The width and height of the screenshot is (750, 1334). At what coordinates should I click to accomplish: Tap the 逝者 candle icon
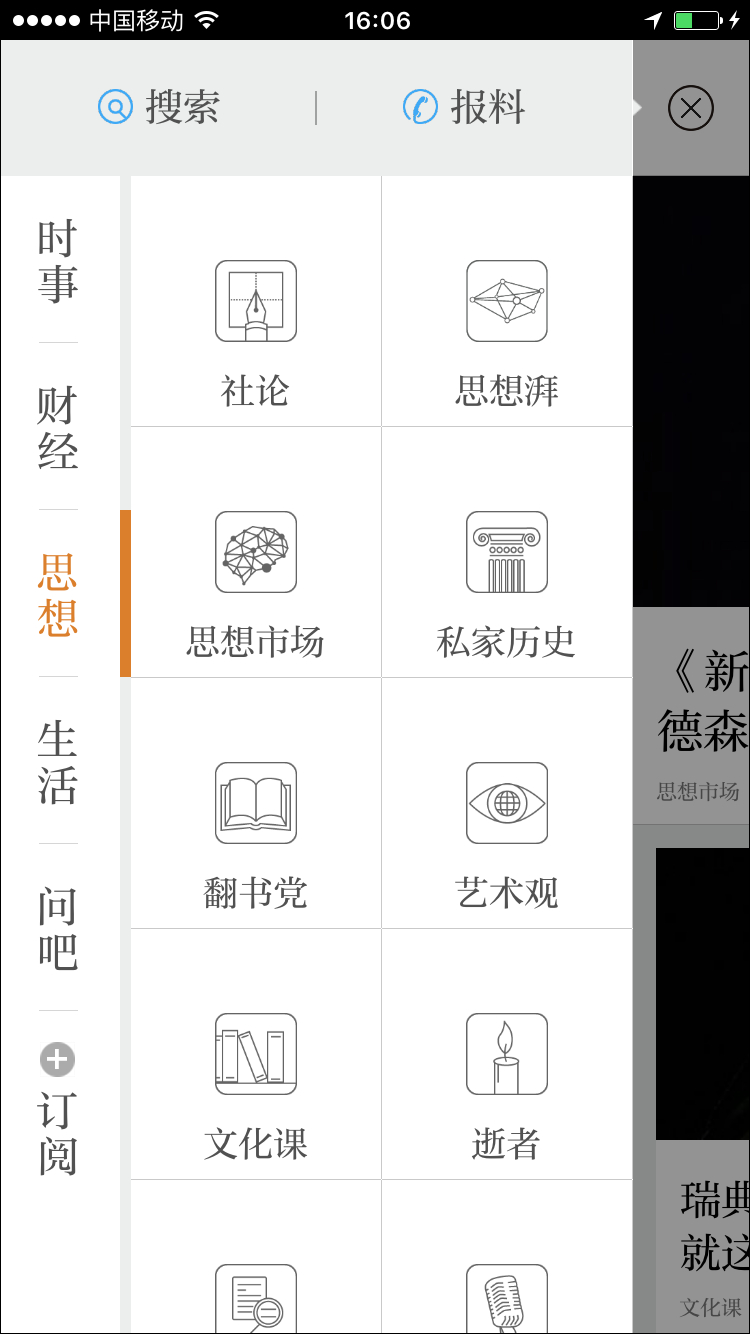coord(506,1055)
